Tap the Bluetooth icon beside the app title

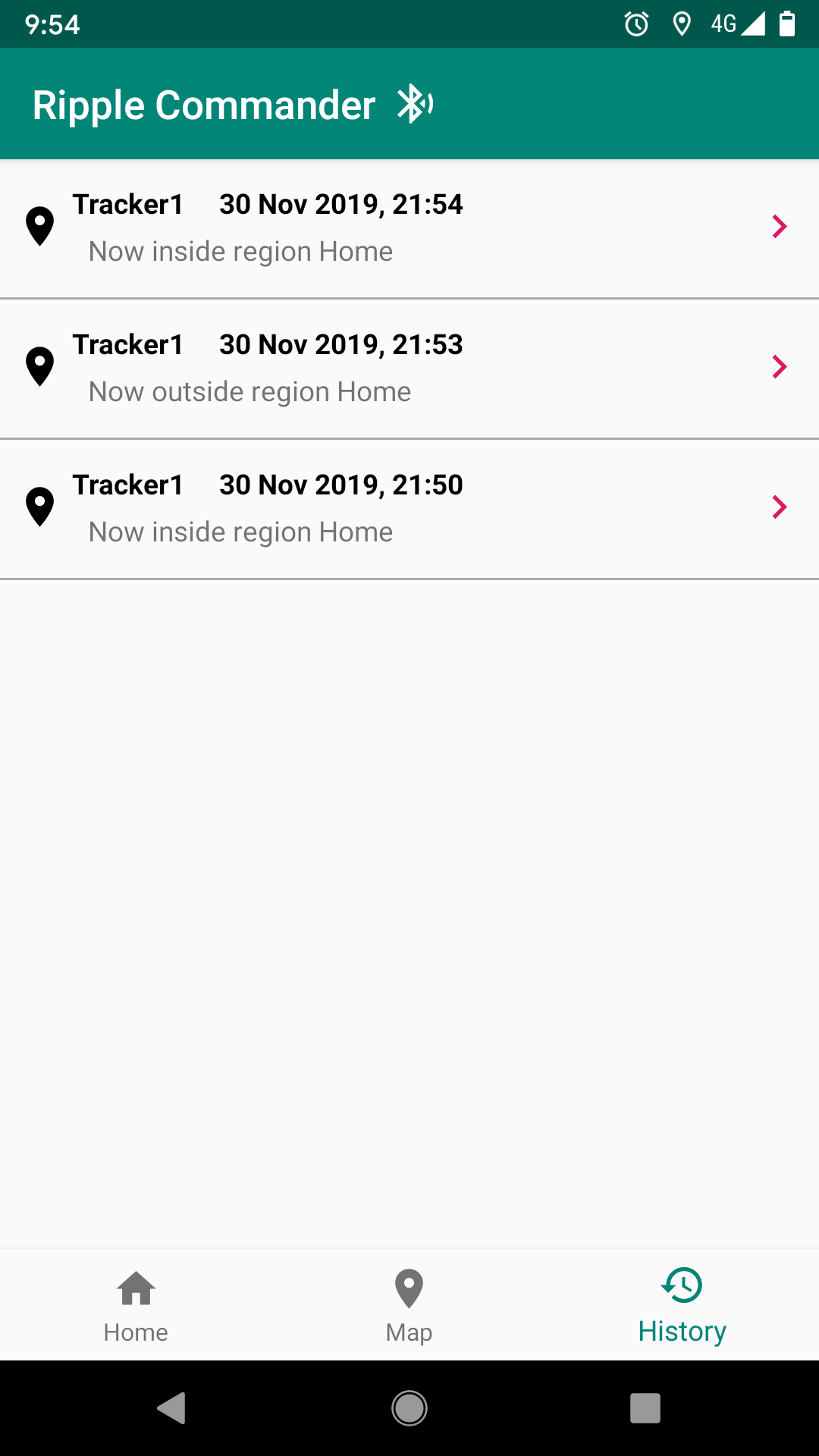[x=415, y=104]
